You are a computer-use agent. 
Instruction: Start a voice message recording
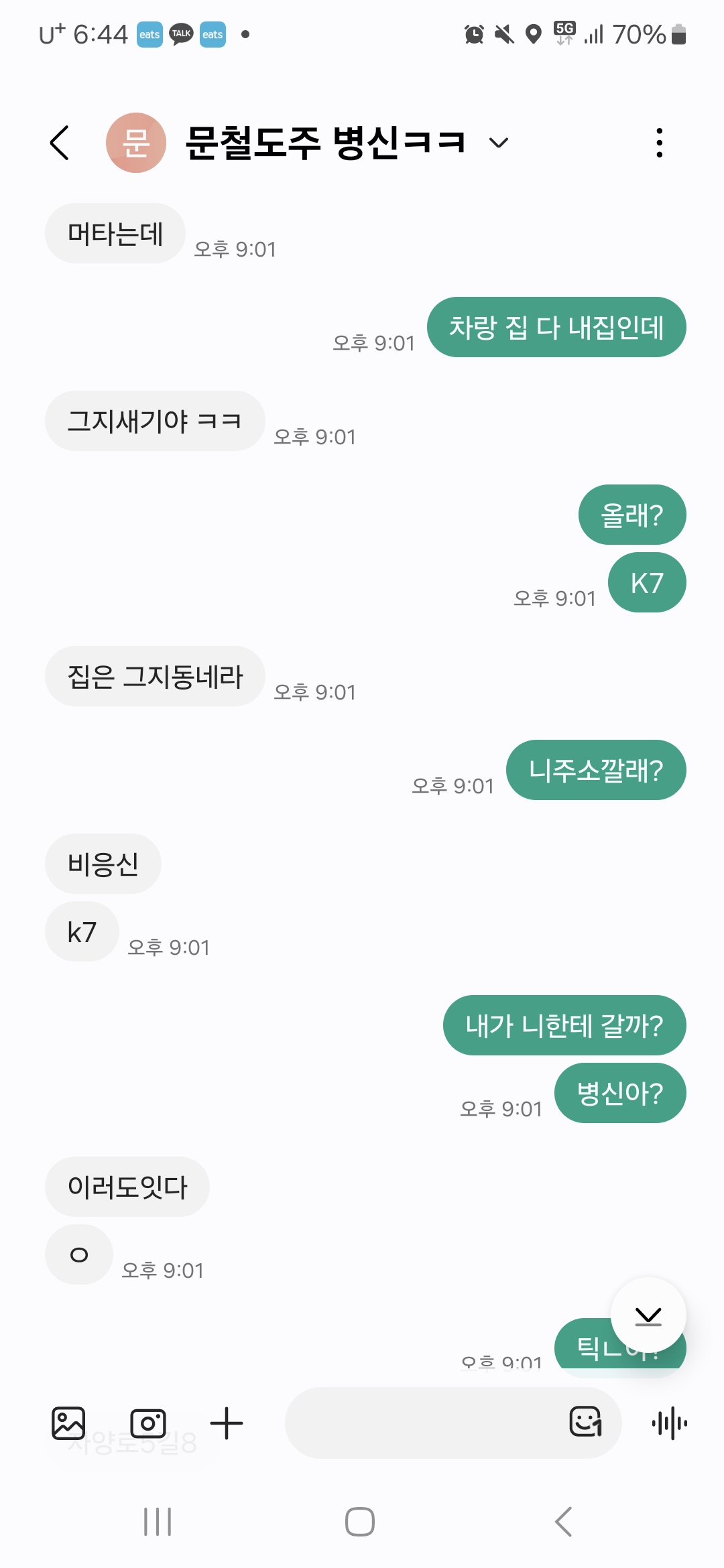click(670, 1423)
